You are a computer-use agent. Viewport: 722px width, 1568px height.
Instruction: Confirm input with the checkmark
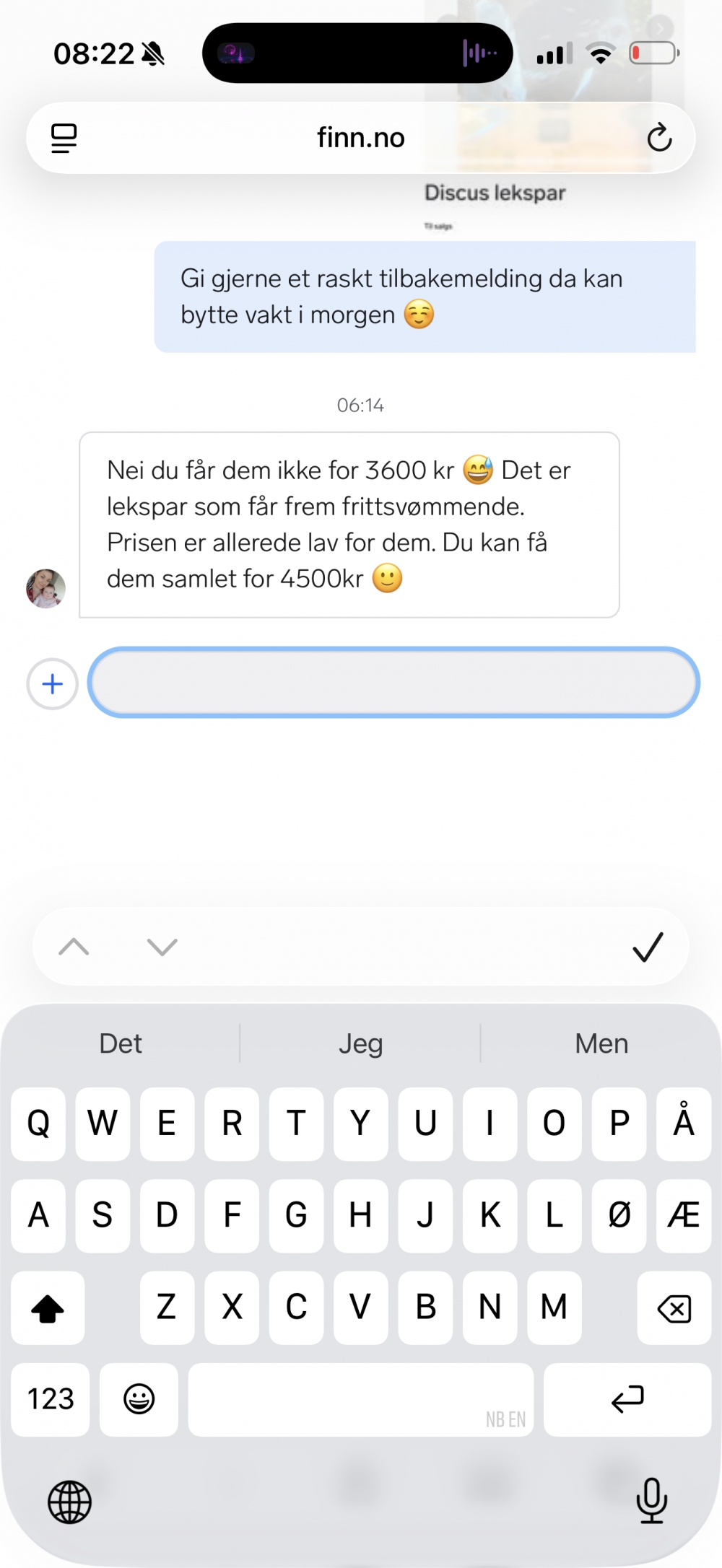[x=648, y=947]
